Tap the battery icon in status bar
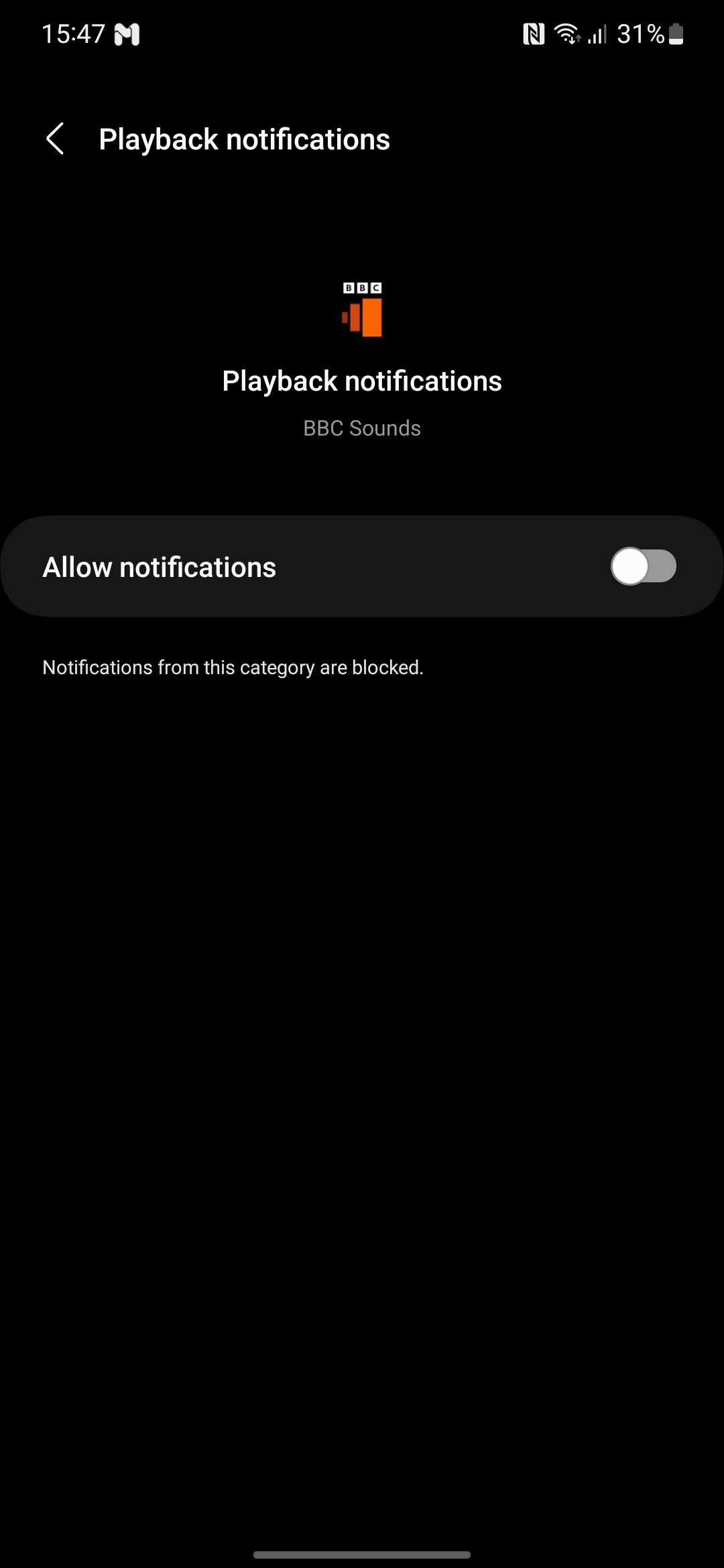This screenshot has width=724, height=1568. (674, 34)
